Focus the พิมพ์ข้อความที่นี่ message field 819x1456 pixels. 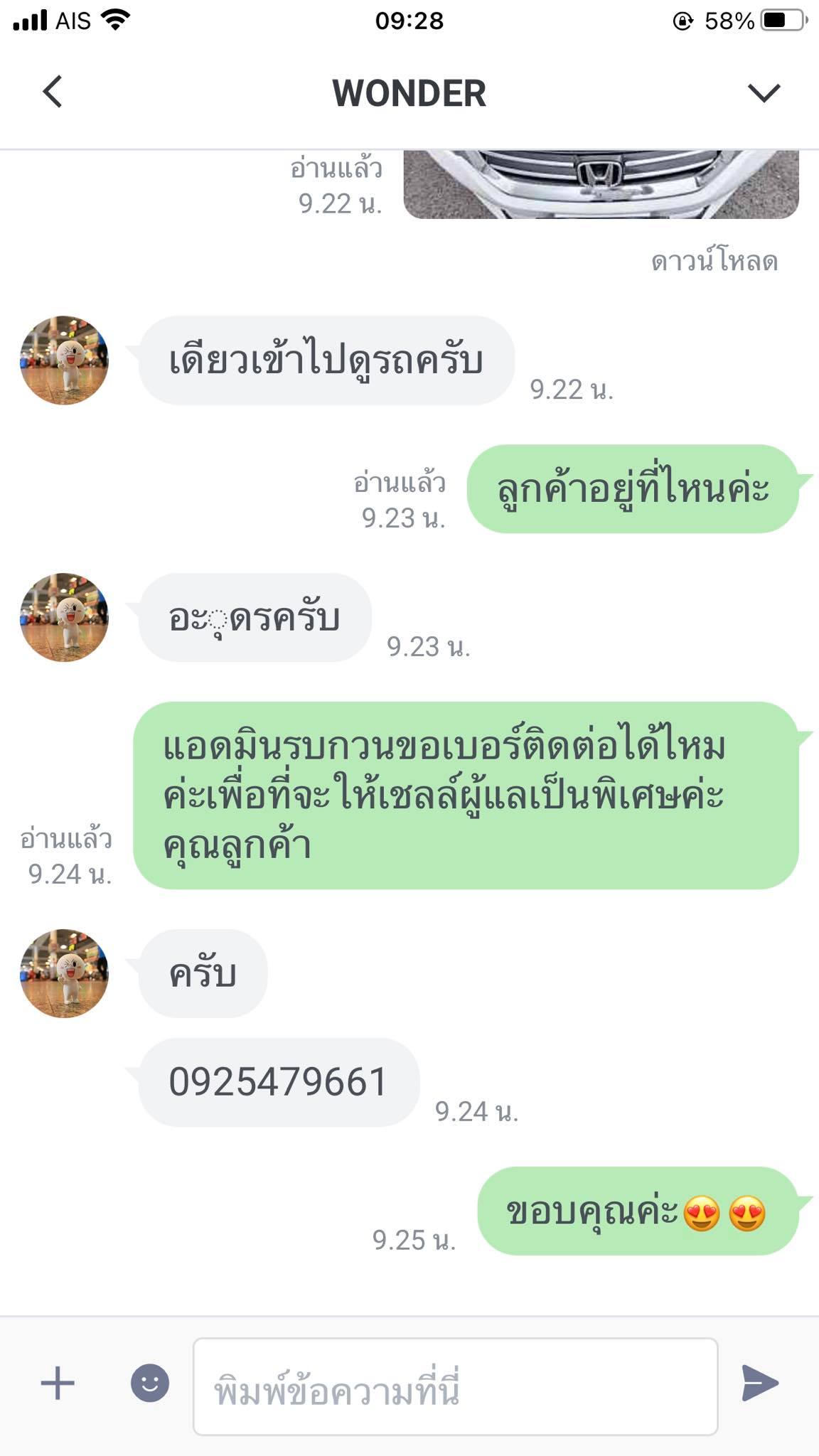click(455, 1386)
